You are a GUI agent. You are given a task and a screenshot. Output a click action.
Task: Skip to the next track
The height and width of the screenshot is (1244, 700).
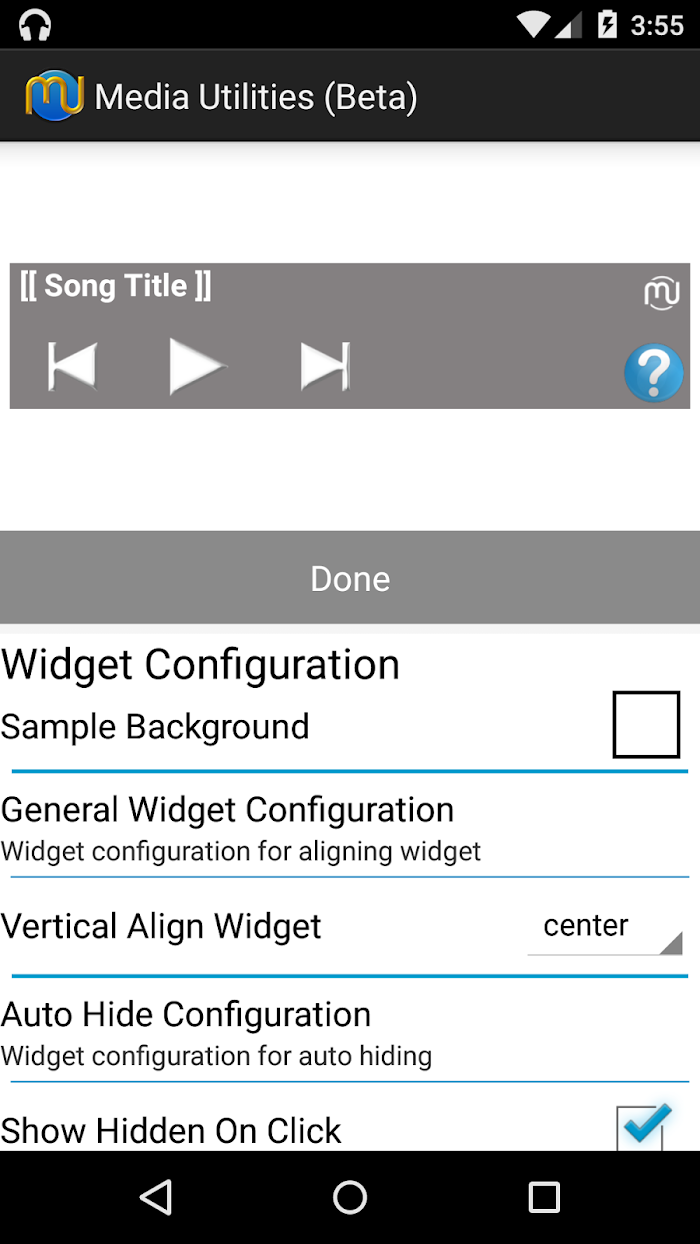coord(325,366)
